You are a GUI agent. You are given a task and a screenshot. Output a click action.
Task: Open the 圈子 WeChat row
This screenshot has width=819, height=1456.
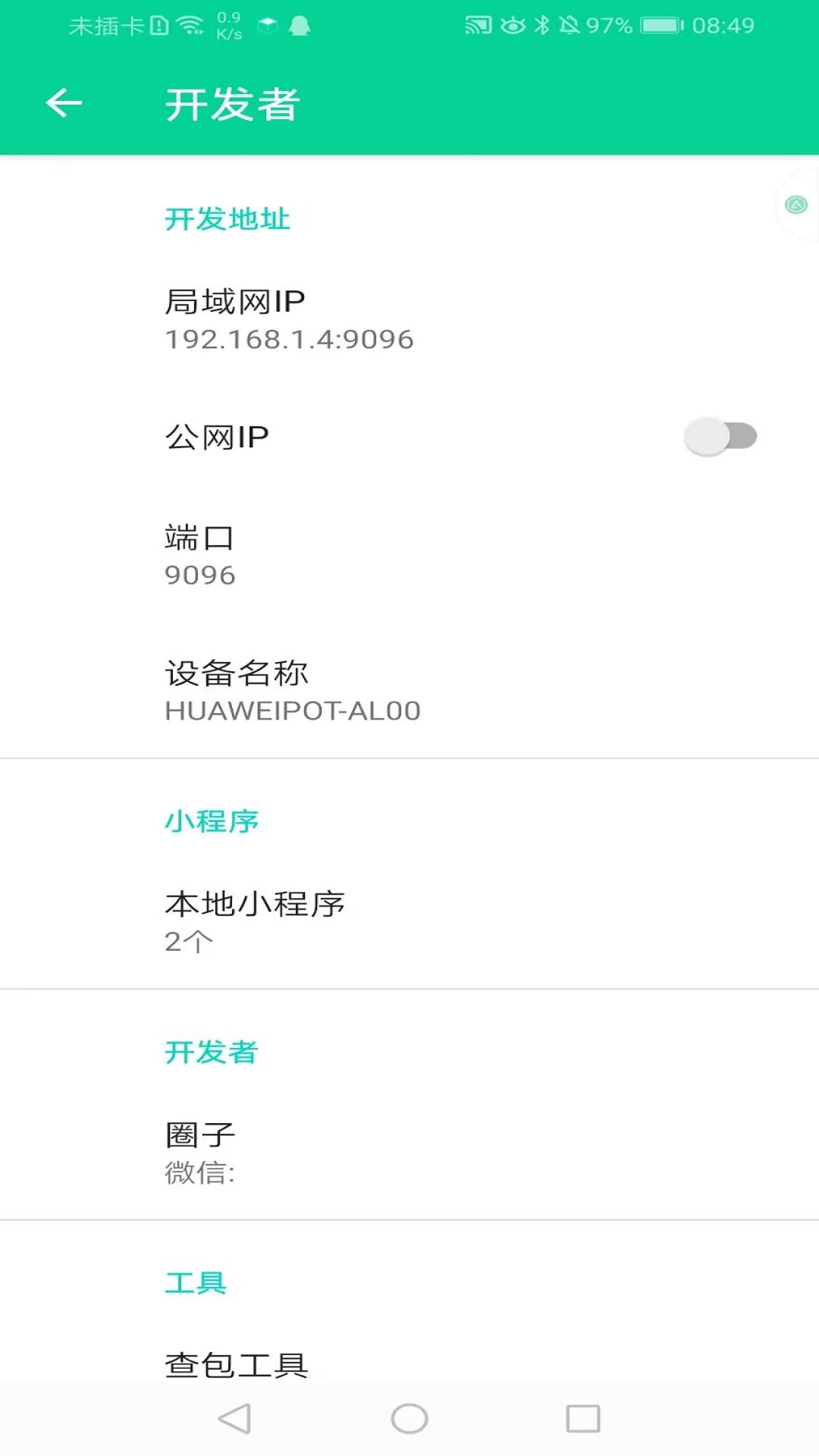pos(409,1153)
